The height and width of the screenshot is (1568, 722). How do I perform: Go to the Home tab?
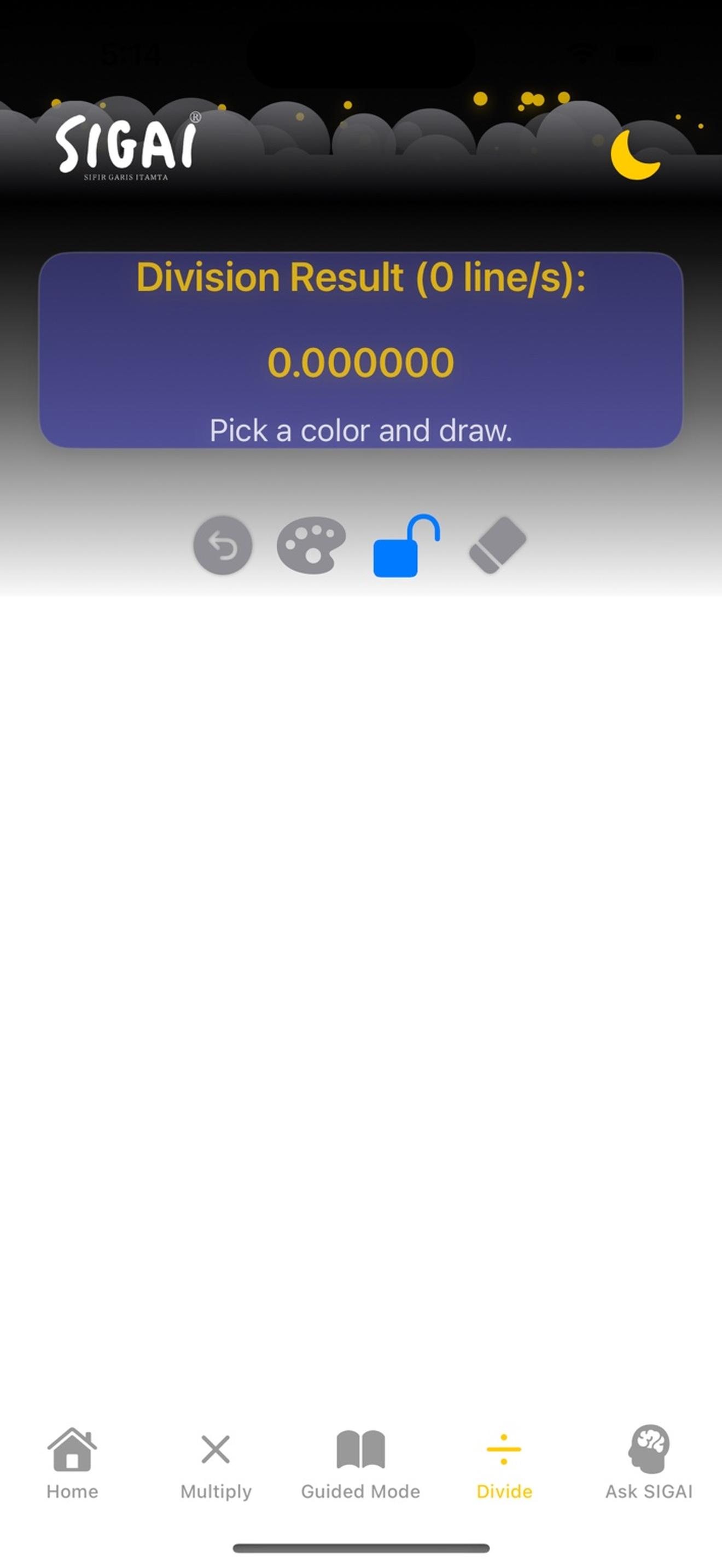point(72,1464)
